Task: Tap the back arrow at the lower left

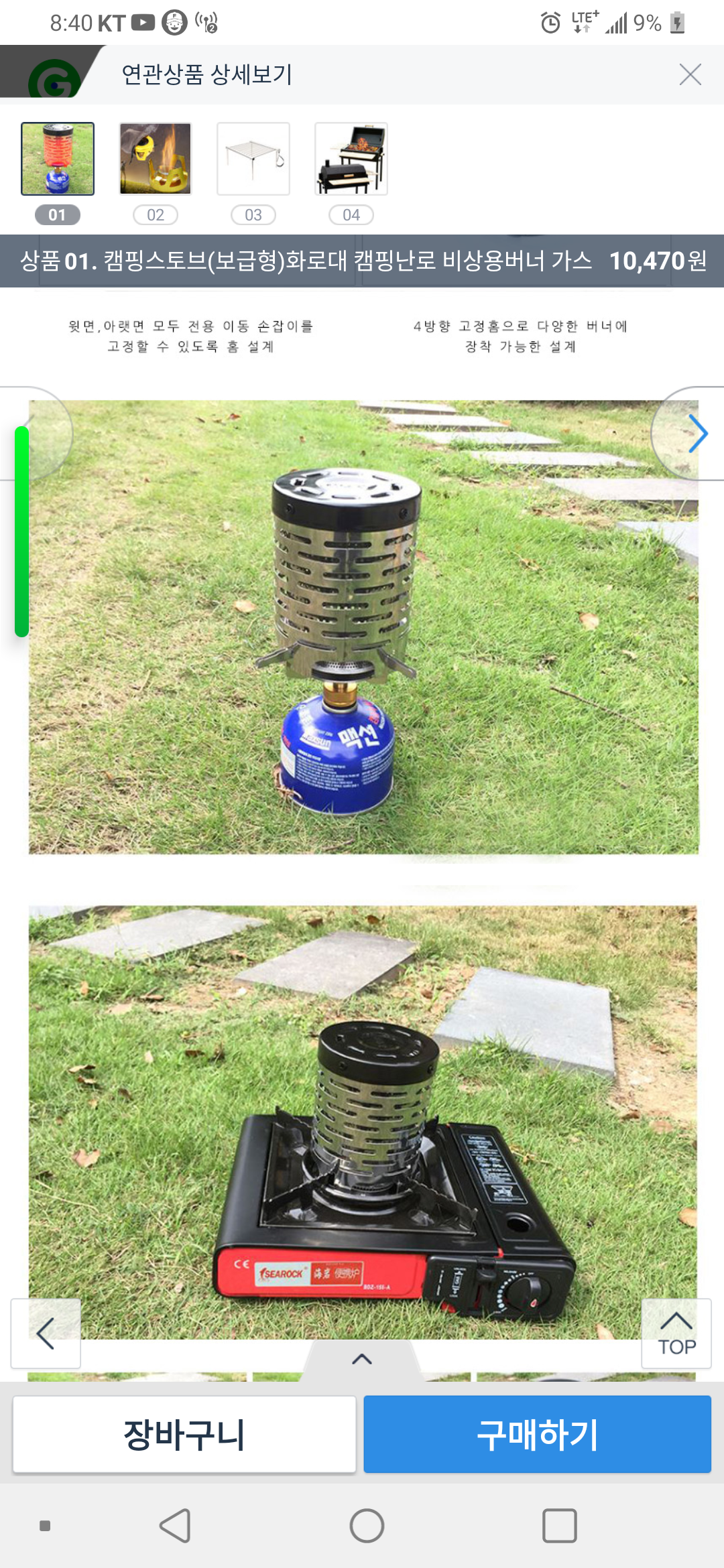Action: [x=46, y=1333]
